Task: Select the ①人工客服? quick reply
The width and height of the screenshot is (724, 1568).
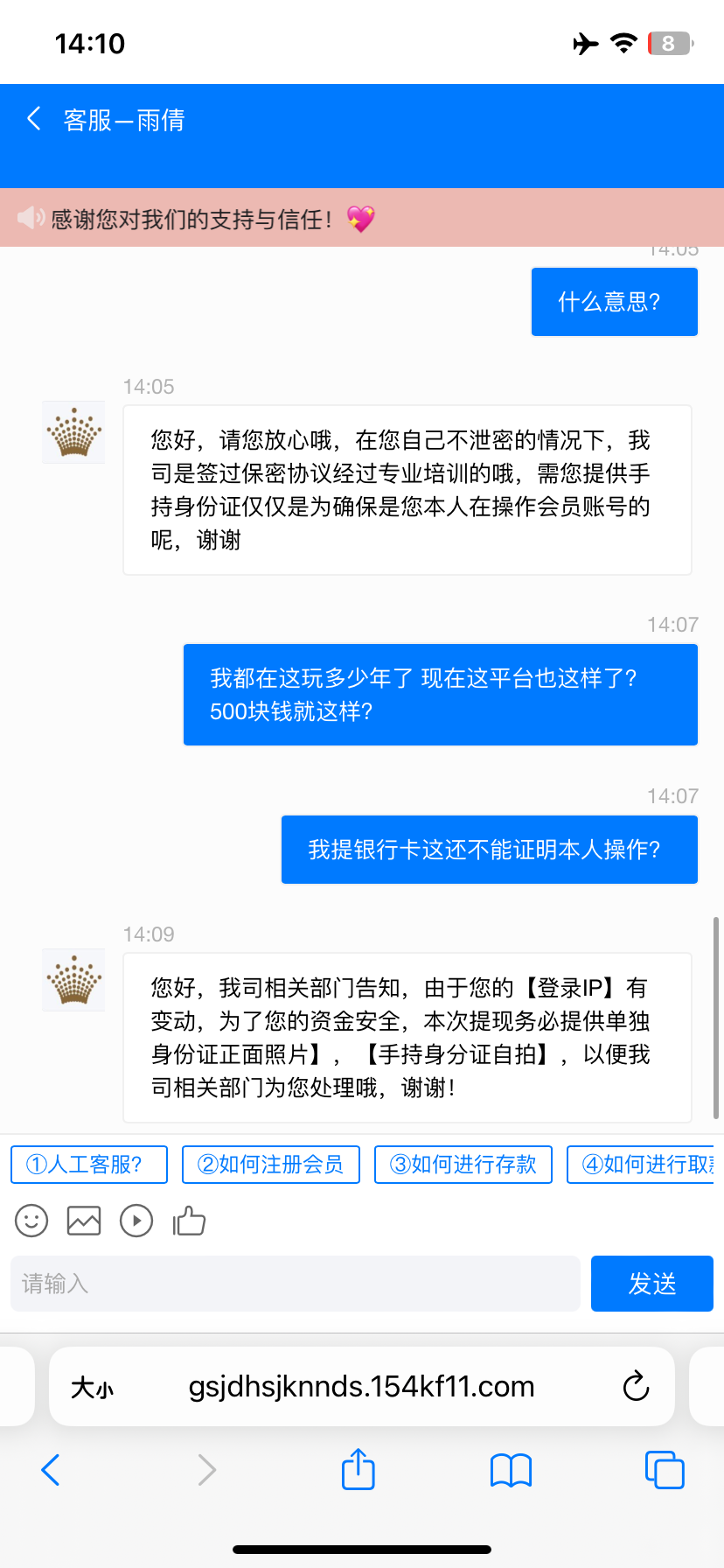Action: point(88,1164)
